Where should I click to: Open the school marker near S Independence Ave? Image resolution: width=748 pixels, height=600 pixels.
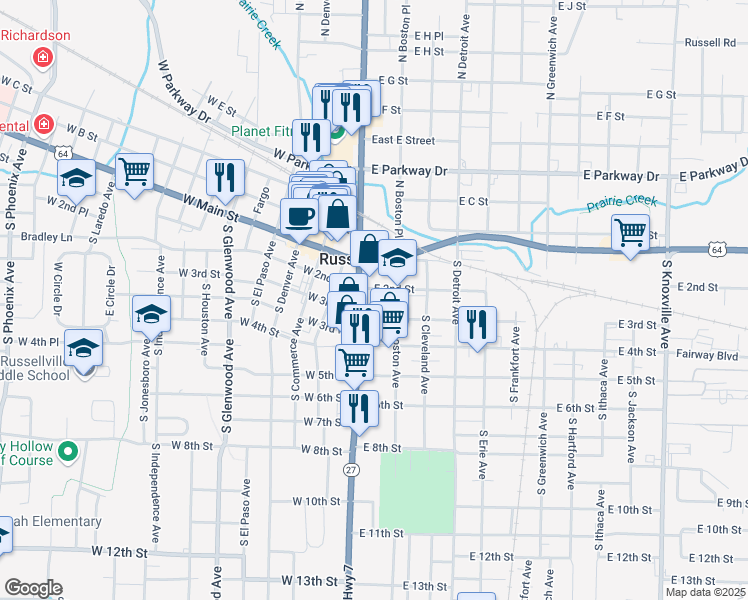[x=151, y=313]
